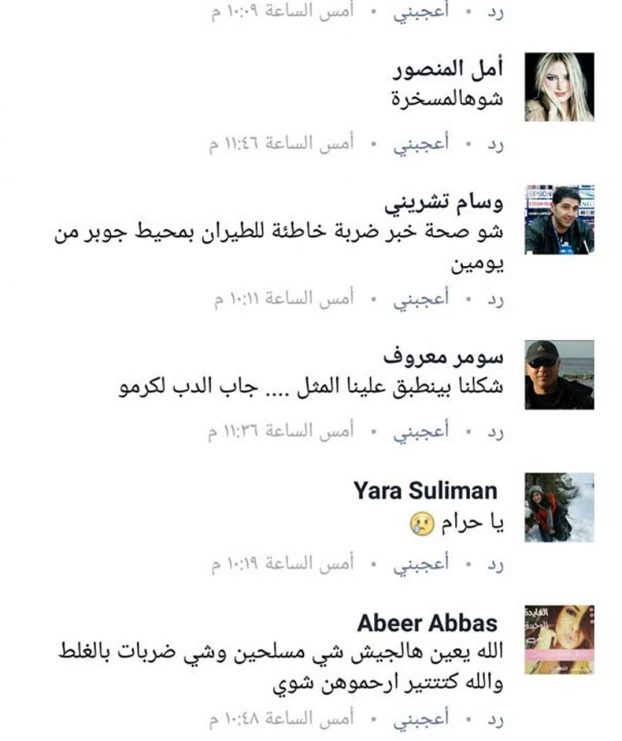Open Abeer Abbas's profile picture
Image resolution: width=622 pixels, height=741 pixels.
[559, 639]
